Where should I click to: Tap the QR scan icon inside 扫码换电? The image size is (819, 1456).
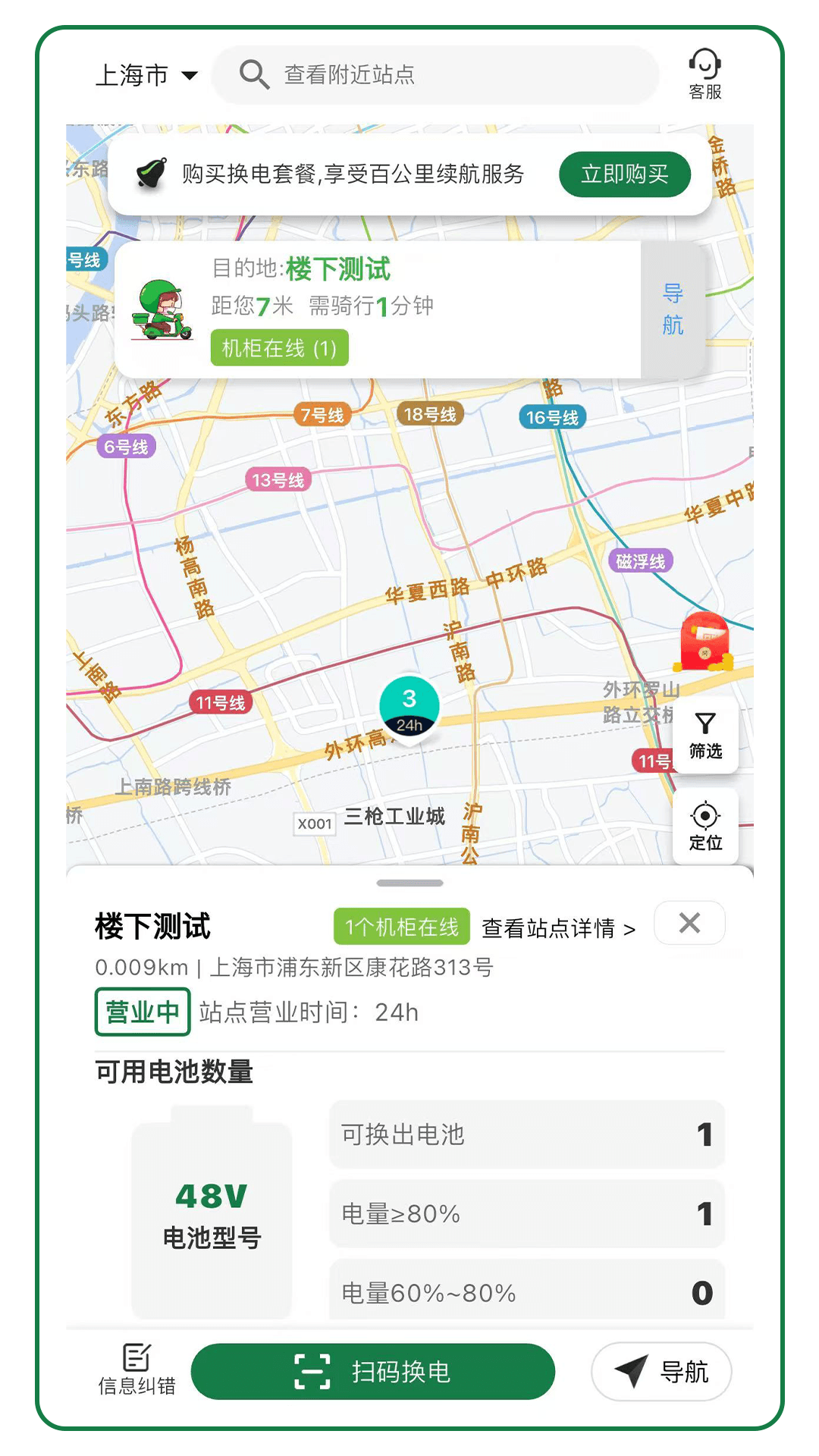coord(311,1371)
